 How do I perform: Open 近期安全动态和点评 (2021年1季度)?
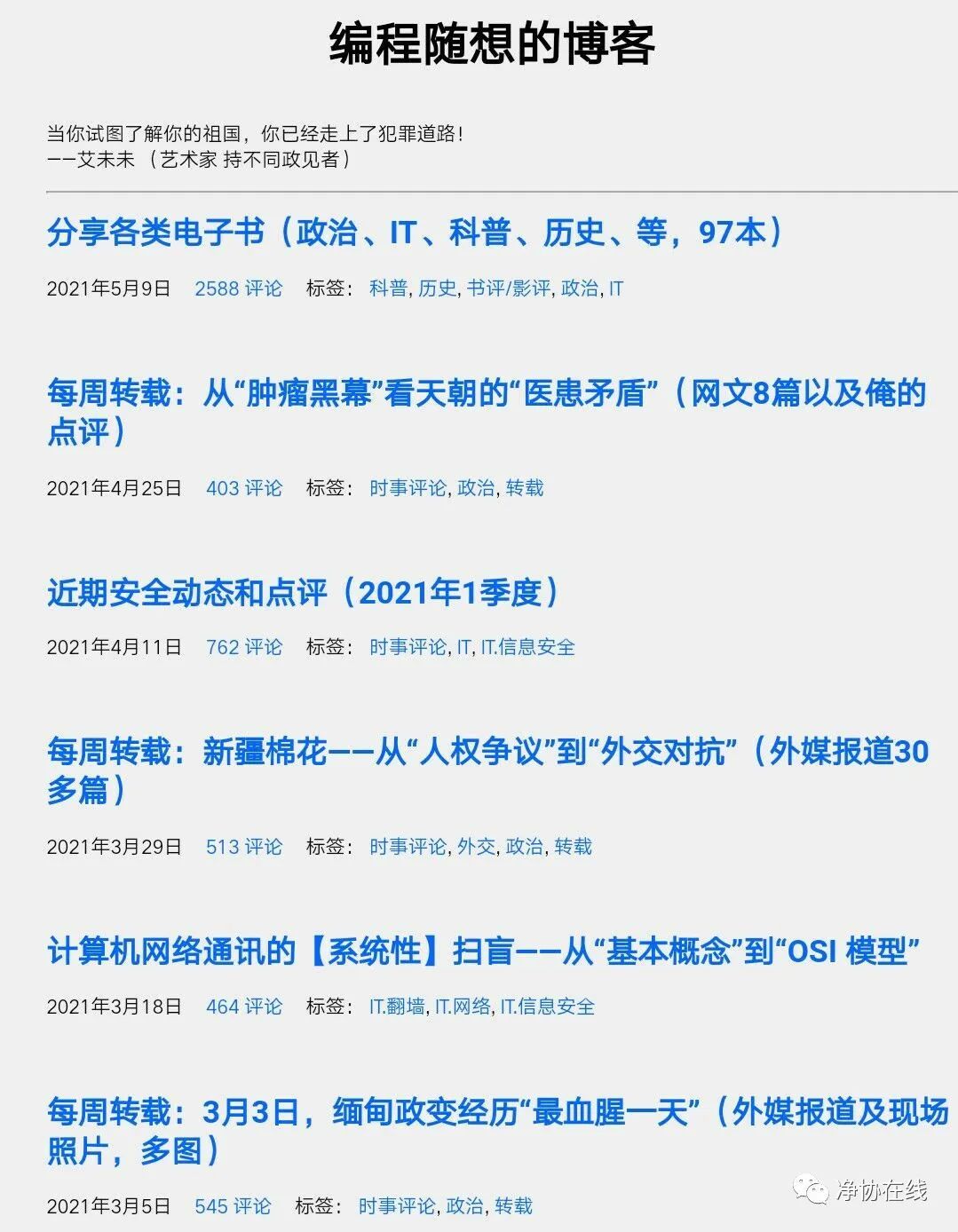[304, 593]
